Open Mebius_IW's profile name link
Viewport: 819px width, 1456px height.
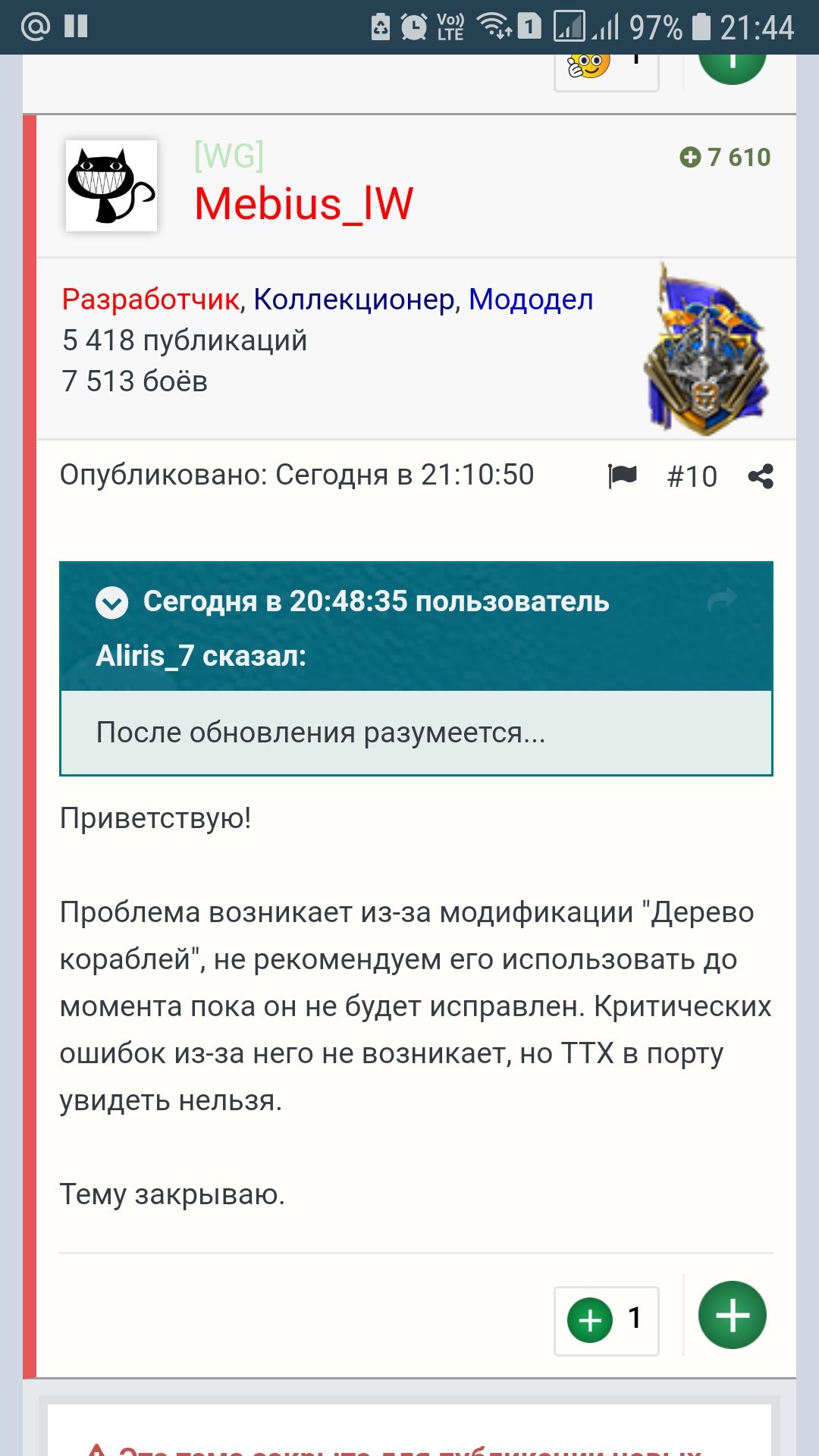pyautogui.click(x=303, y=204)
